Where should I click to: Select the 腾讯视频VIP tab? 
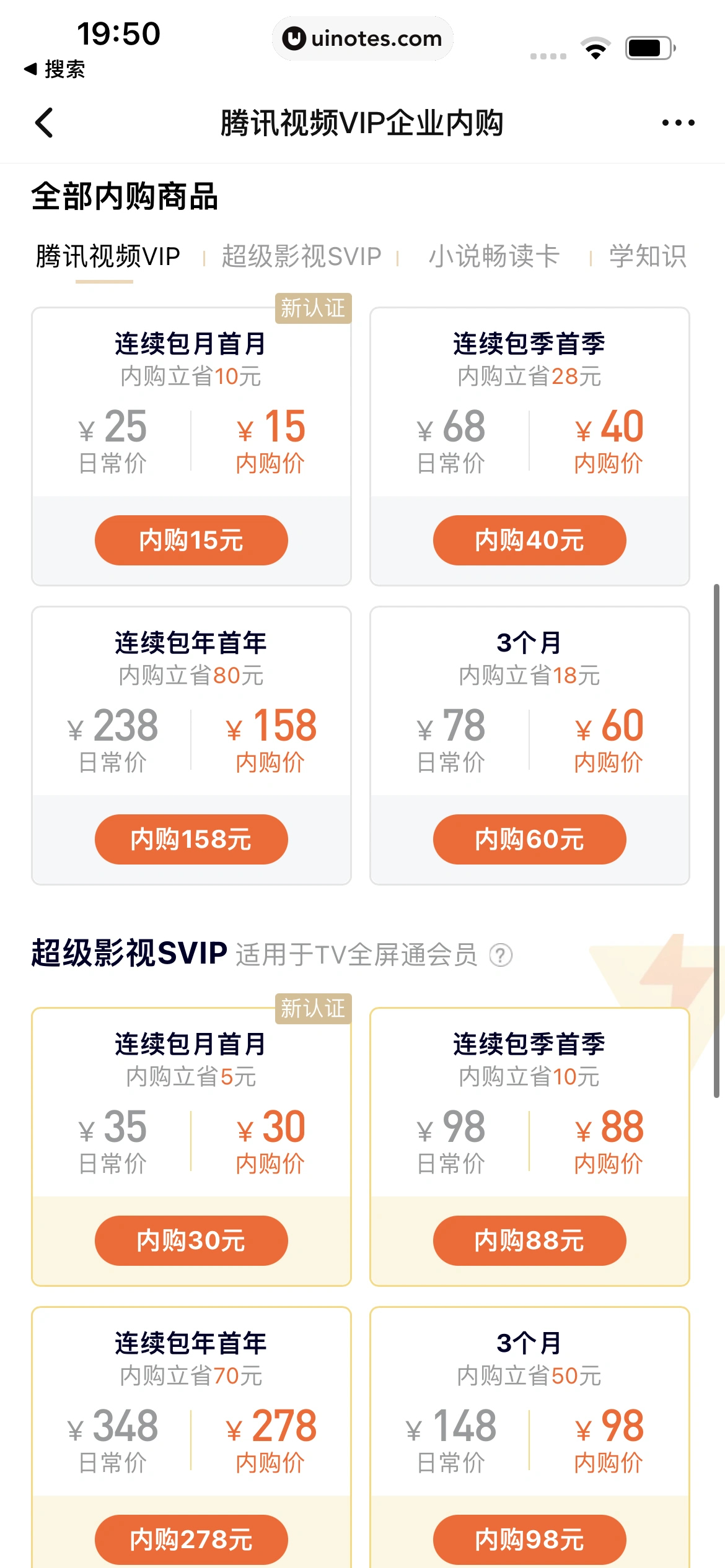(108, 256)
